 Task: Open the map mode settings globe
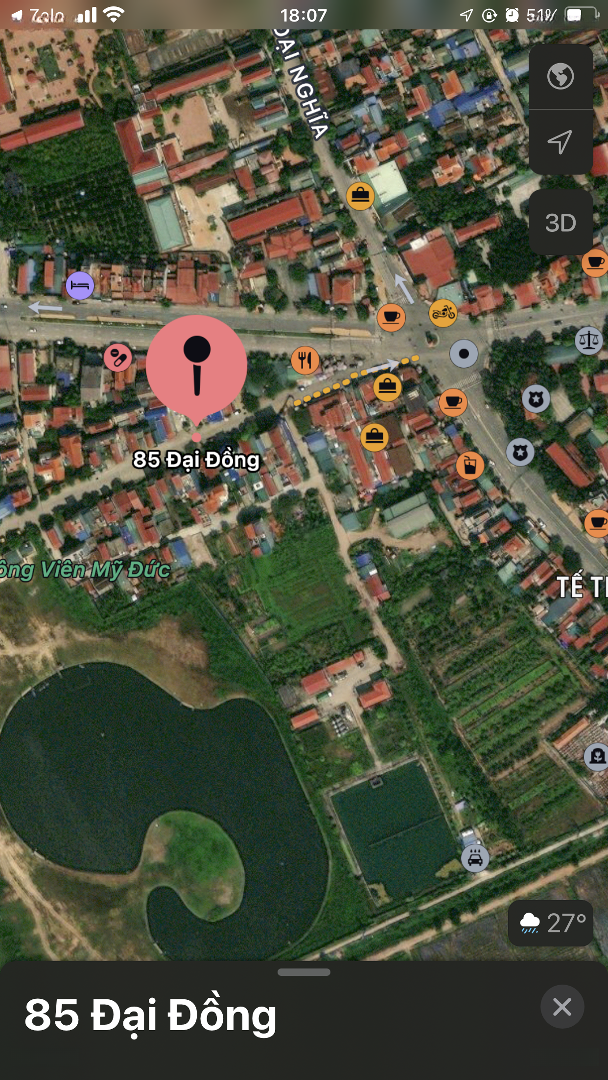560,76
